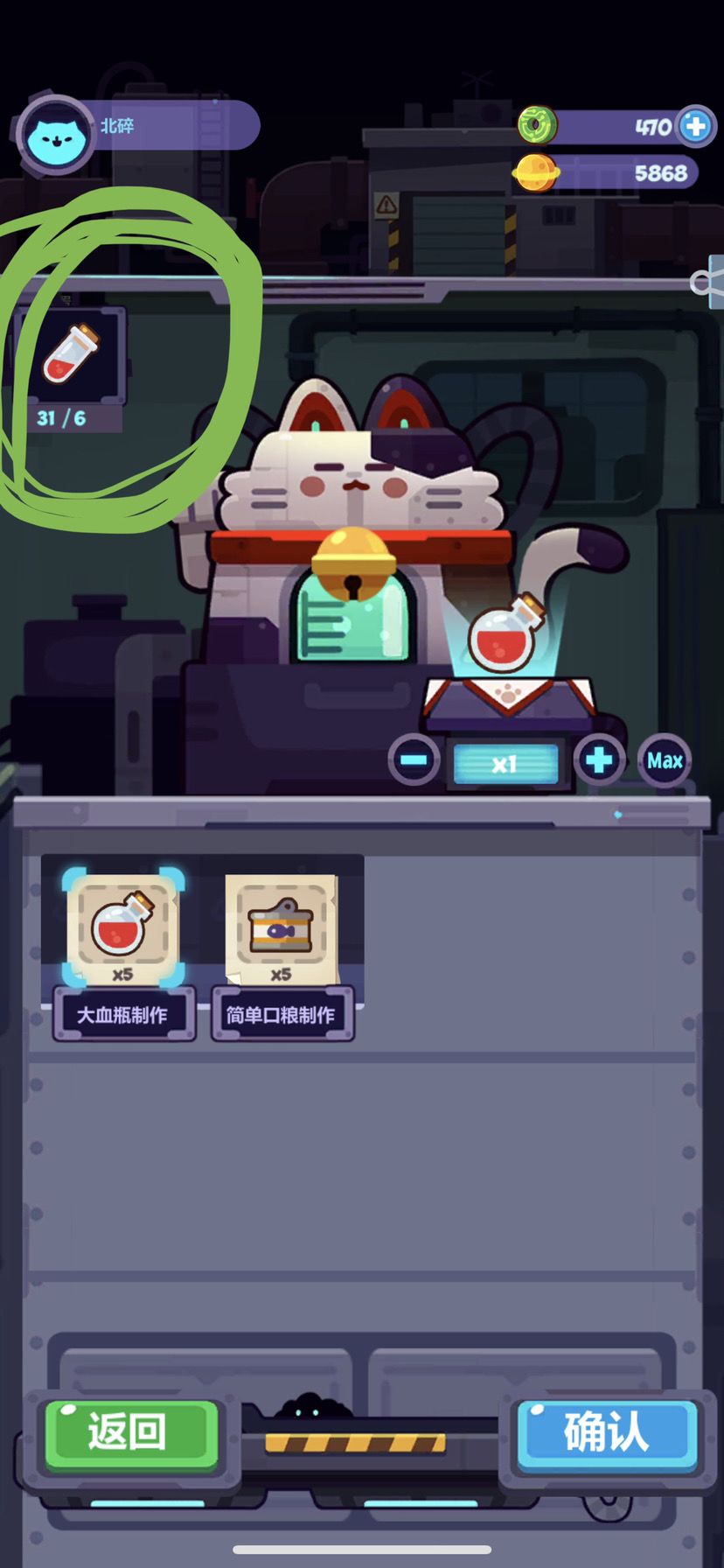The image size is (724, 1568).
Task: Click the planet coin currency icon
Action: [538, 172]
